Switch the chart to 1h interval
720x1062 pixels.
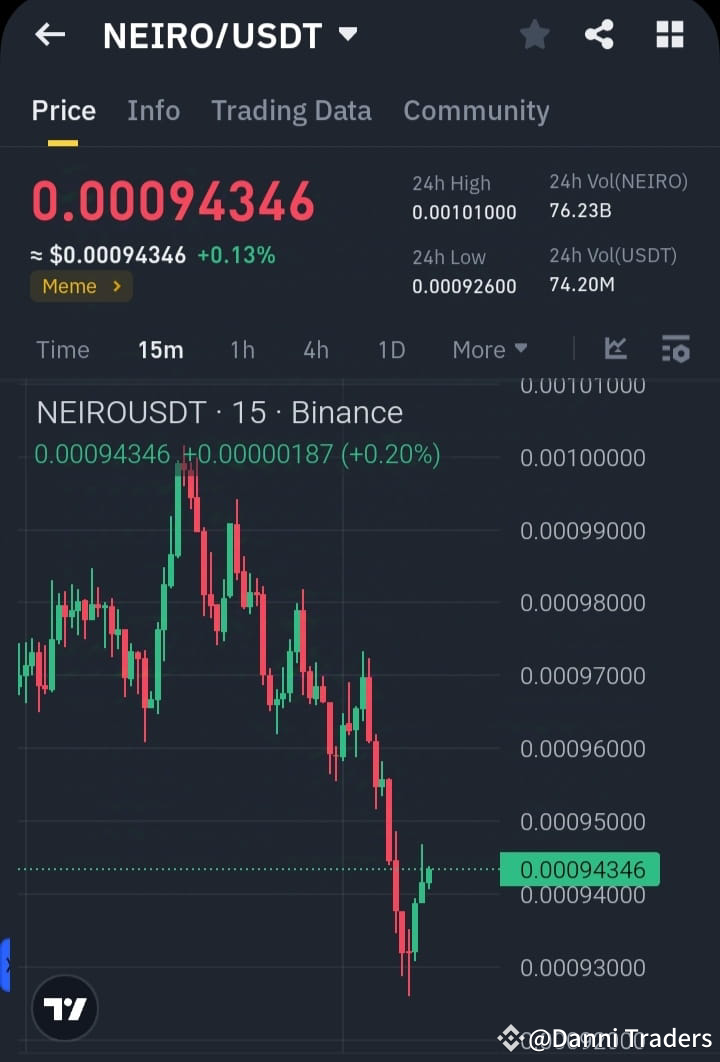coord(242,349)
